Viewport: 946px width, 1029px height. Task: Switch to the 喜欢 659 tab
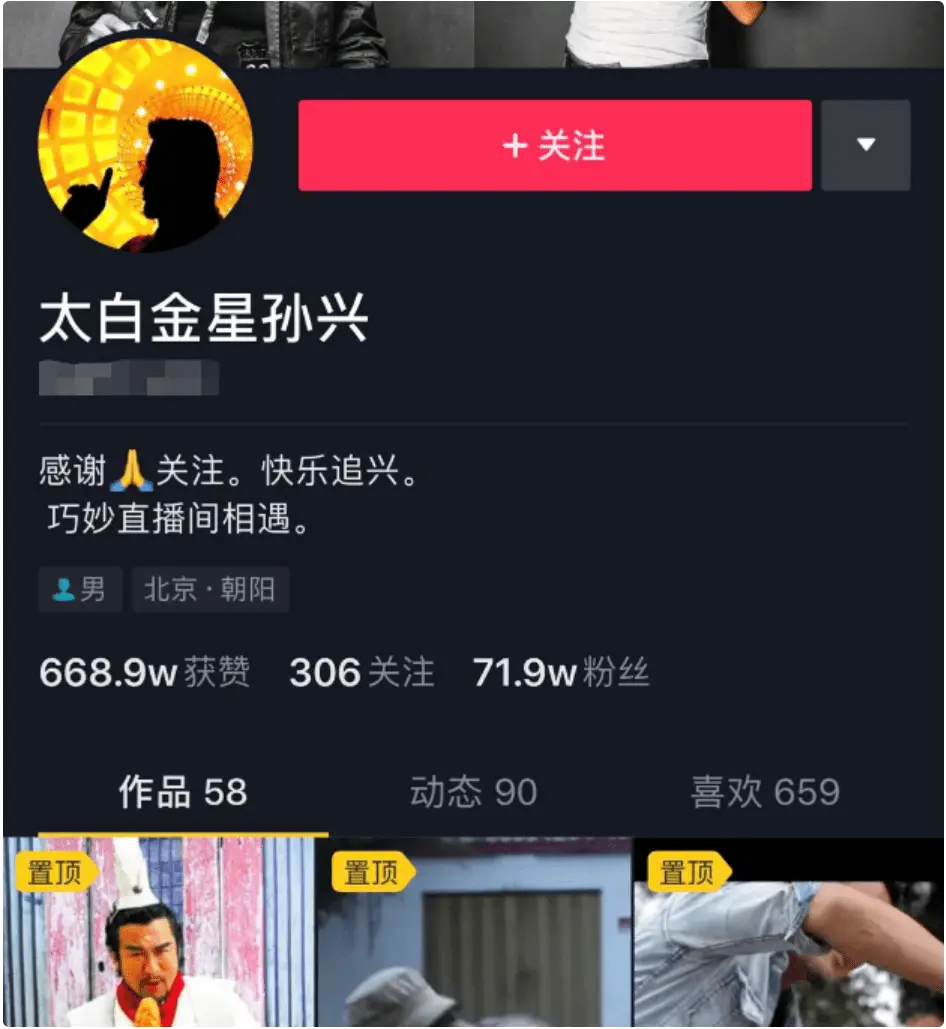coord(765,793)
